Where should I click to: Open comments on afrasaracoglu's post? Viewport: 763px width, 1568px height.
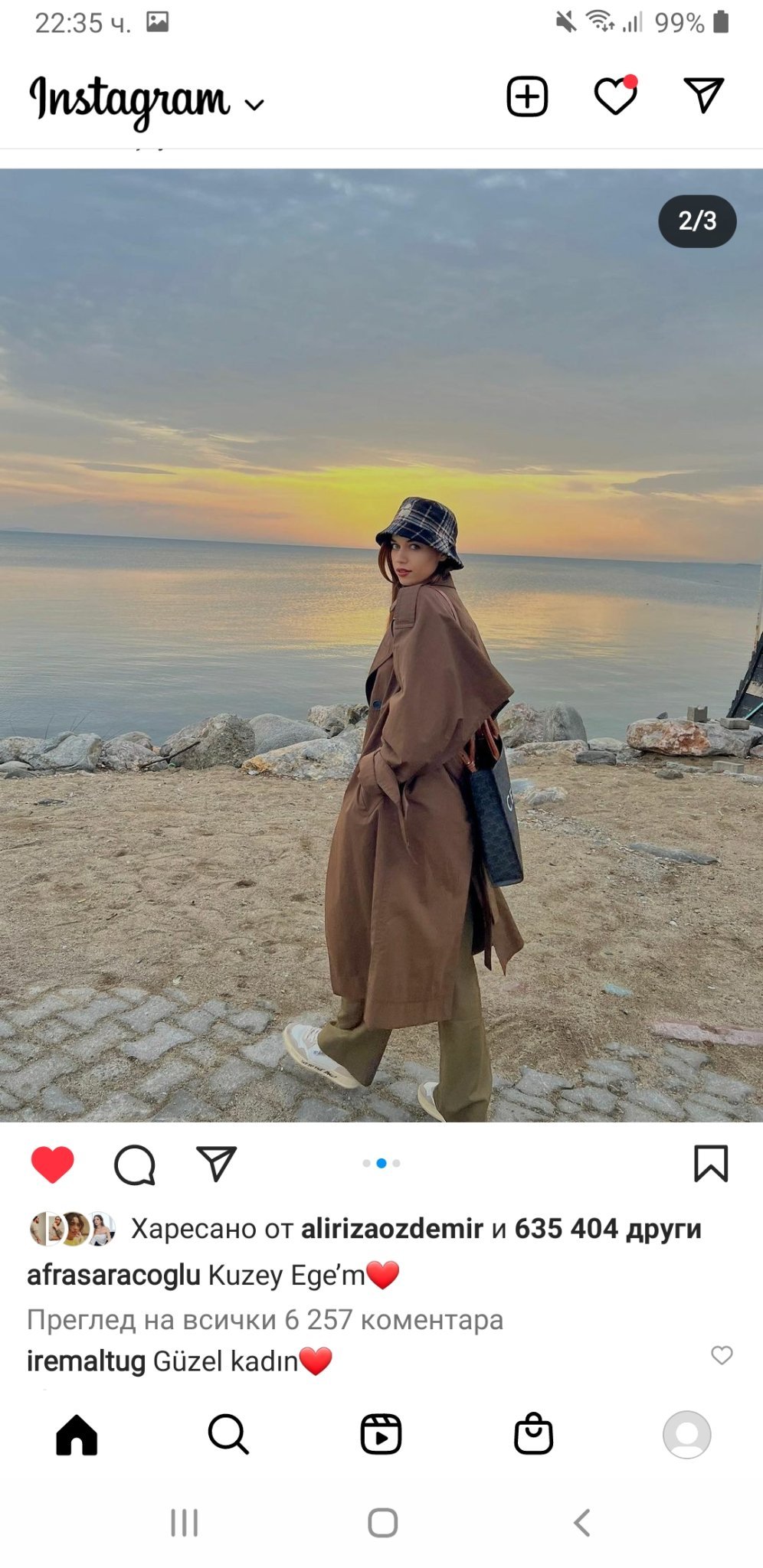pyautogui.click(x=135, y=1165)
